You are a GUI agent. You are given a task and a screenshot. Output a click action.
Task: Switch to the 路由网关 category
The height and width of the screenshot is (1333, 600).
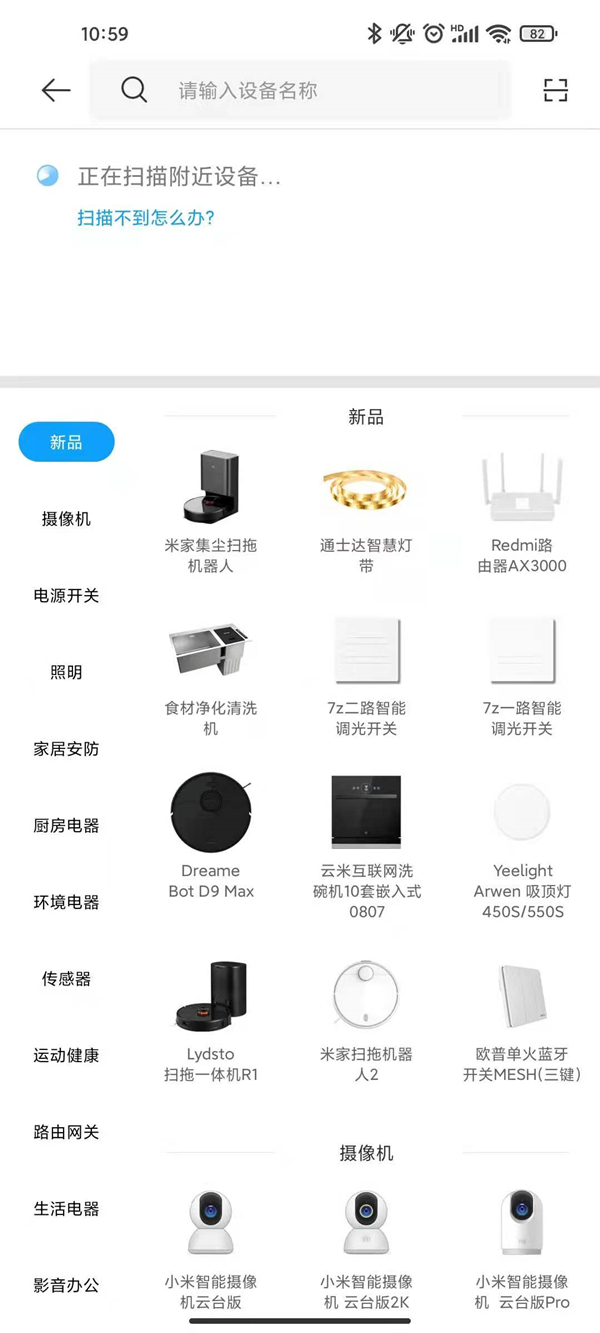[66, 1132]
